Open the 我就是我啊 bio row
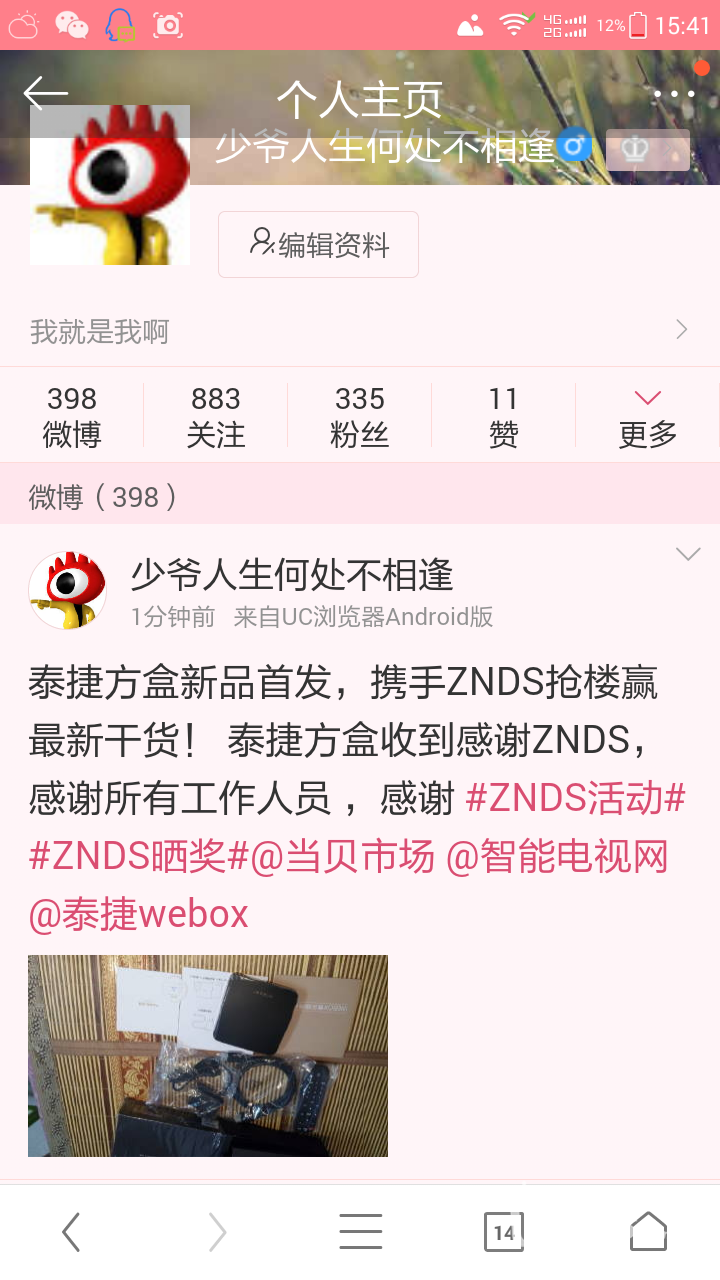720x1280 pixels. [x=360, y=331]
